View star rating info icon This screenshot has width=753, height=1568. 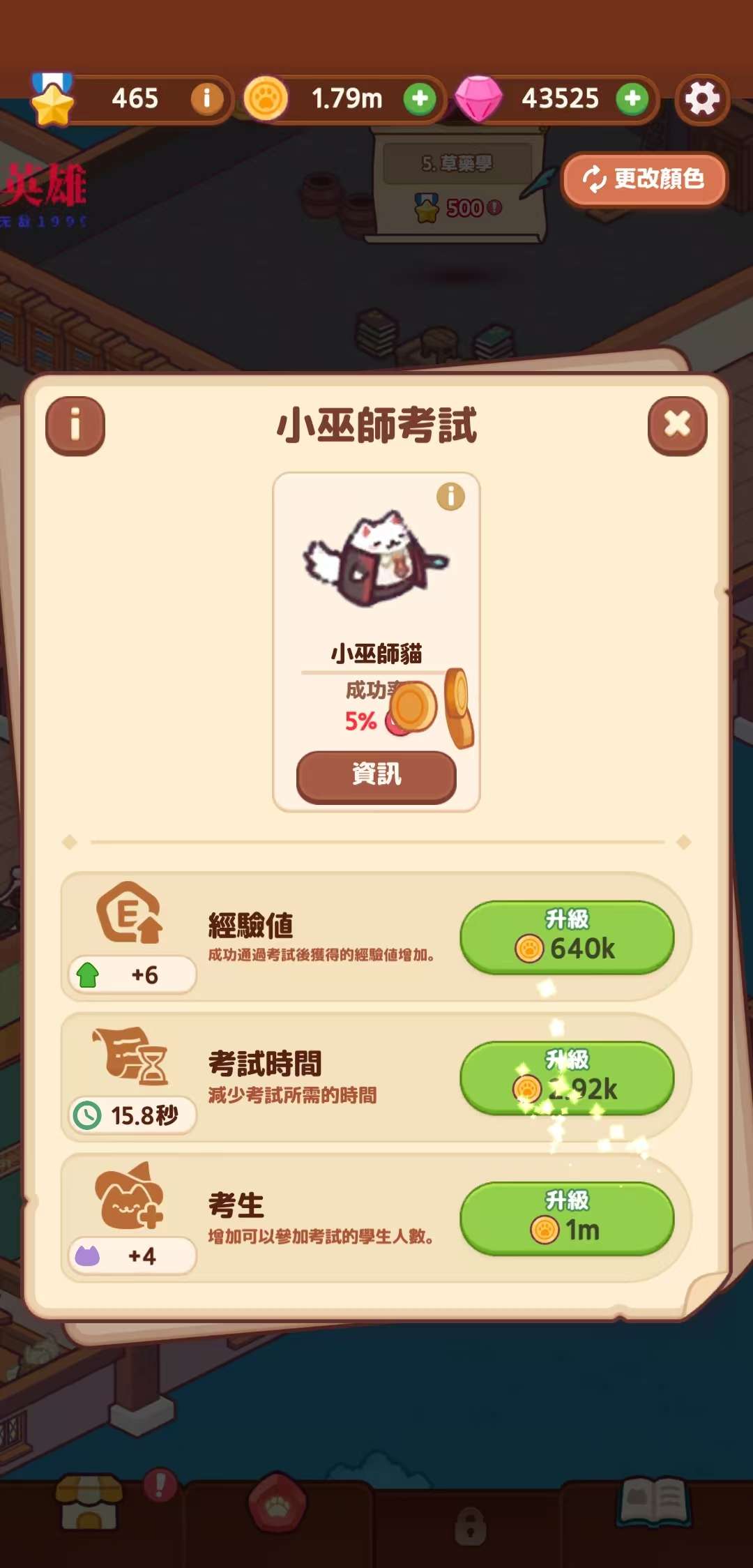pos(206,99)
